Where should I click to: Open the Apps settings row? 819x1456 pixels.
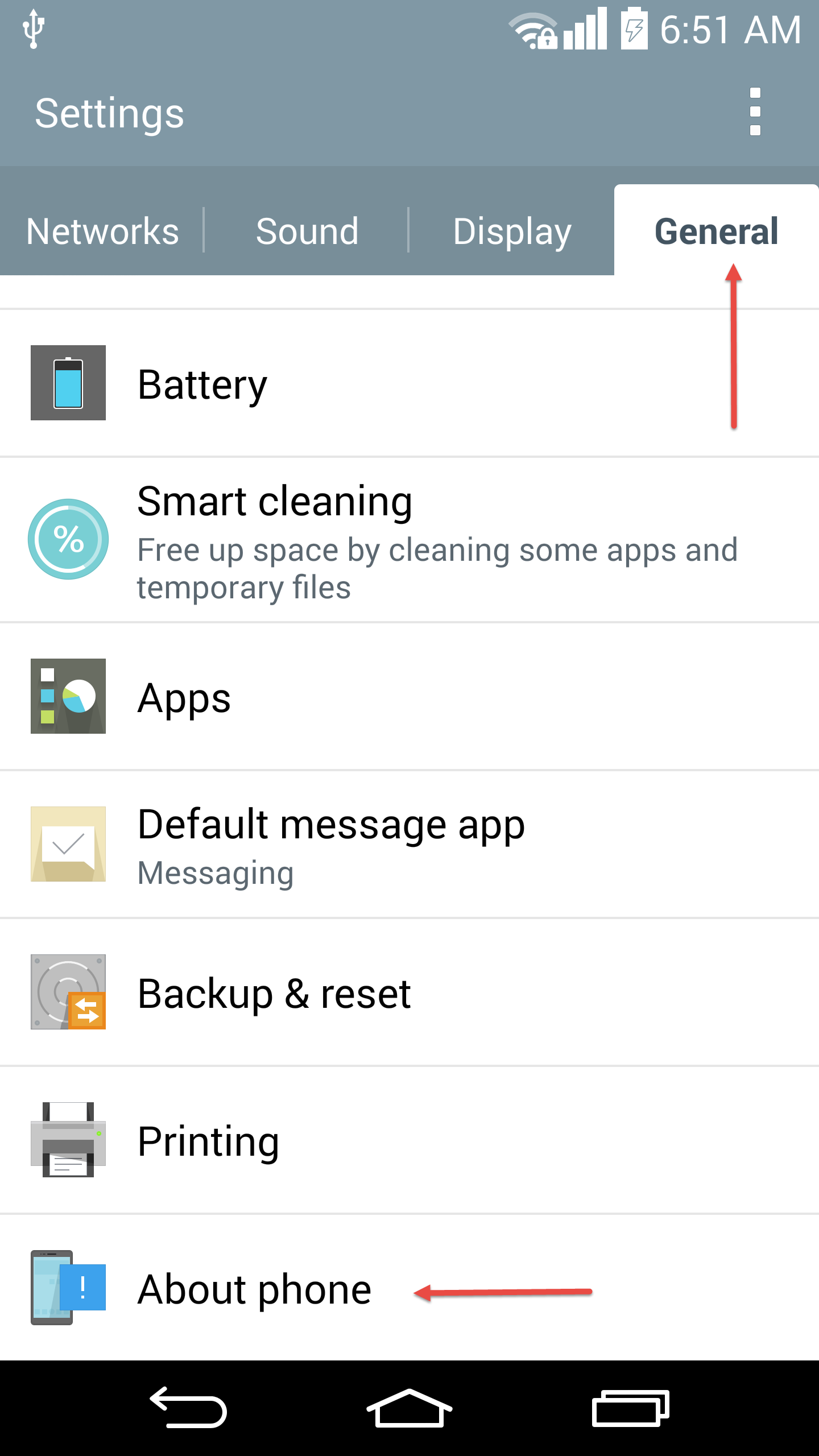tap(409, 697)
